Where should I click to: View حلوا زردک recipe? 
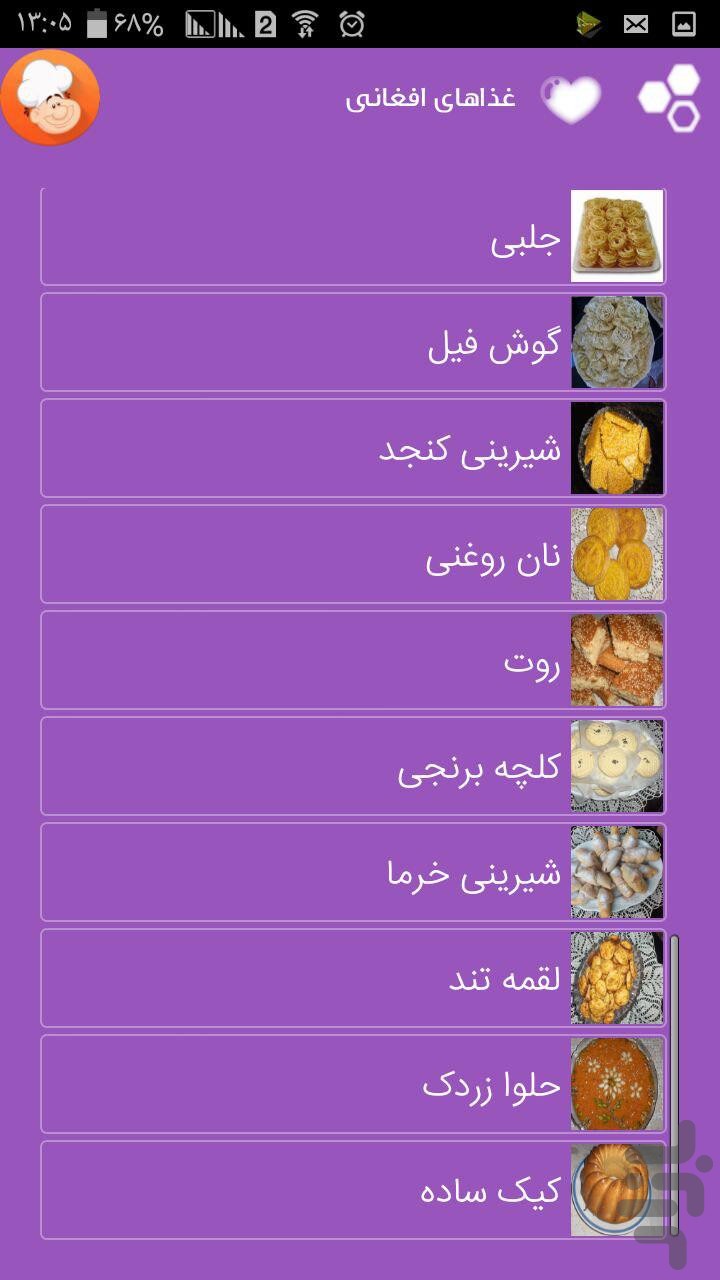click(x=353, y=1084)
